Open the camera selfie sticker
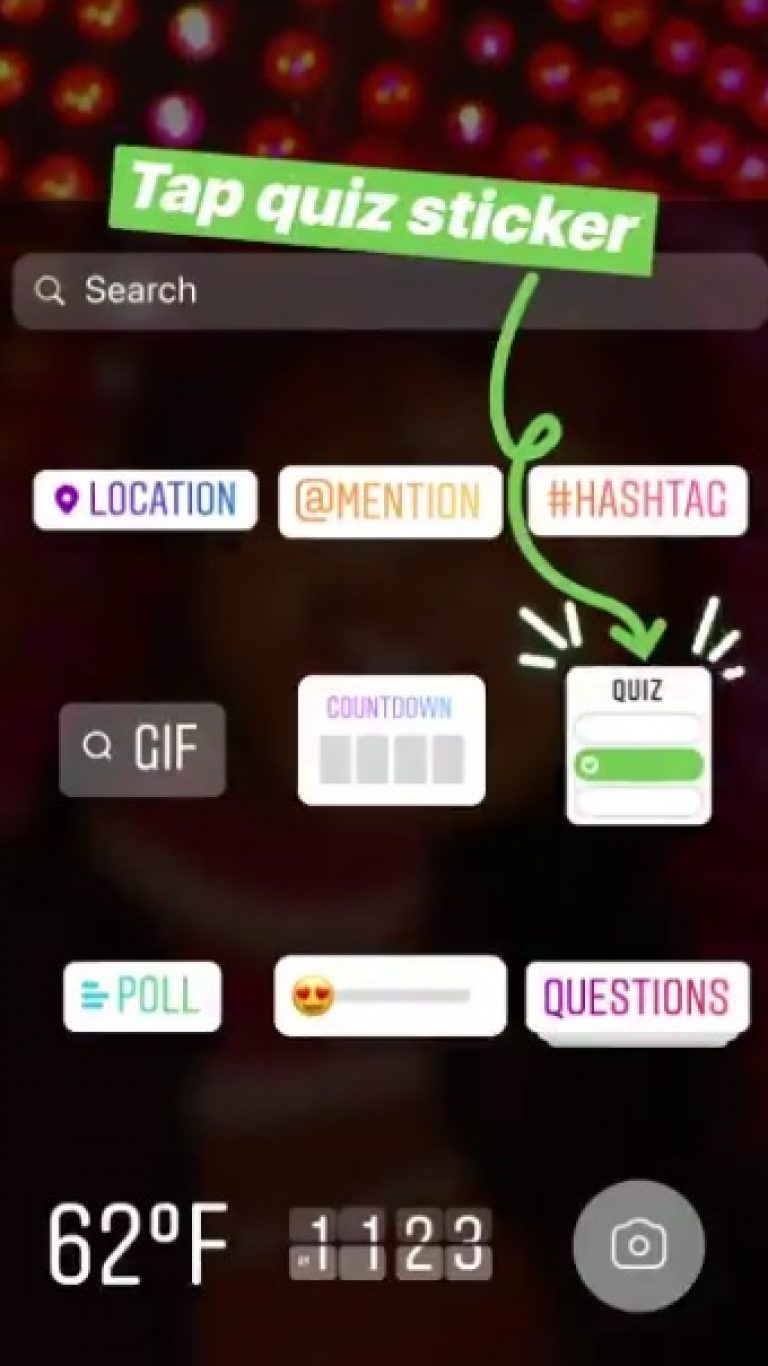Image resolution: width=768 pixels, height=1366 pixels. tap(638, 1246)
